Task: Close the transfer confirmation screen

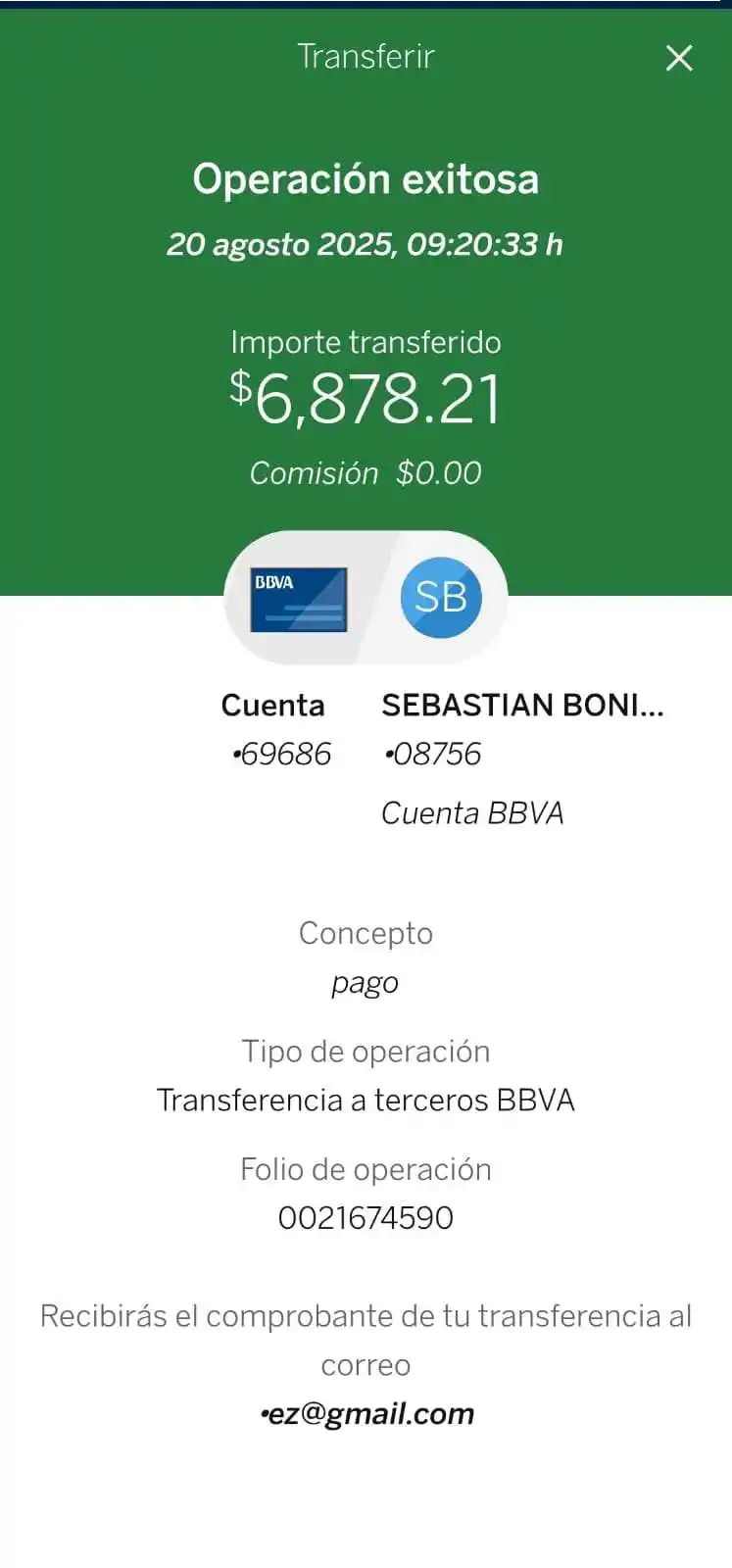Action: [679, 58]
